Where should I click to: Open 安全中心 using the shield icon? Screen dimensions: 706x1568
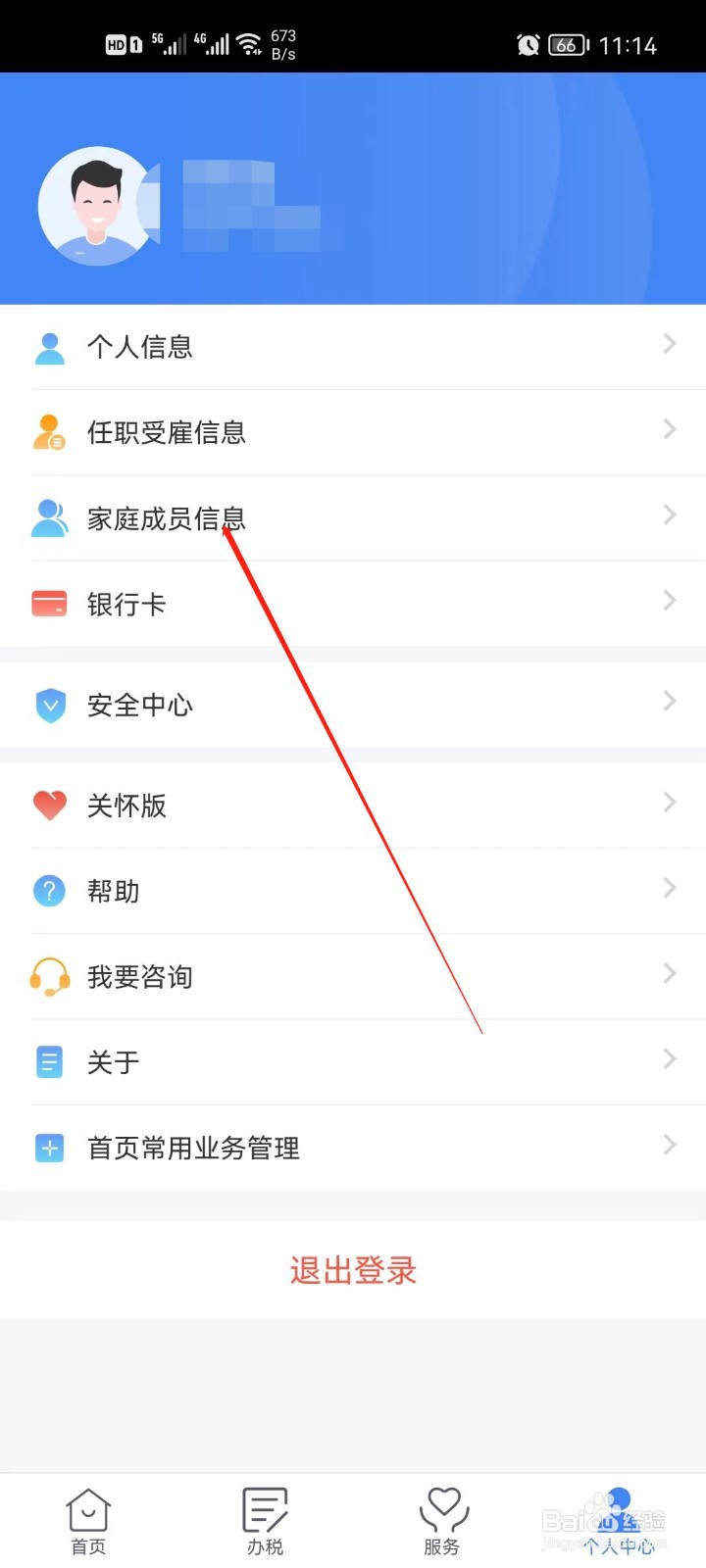(x=50, y=705)
